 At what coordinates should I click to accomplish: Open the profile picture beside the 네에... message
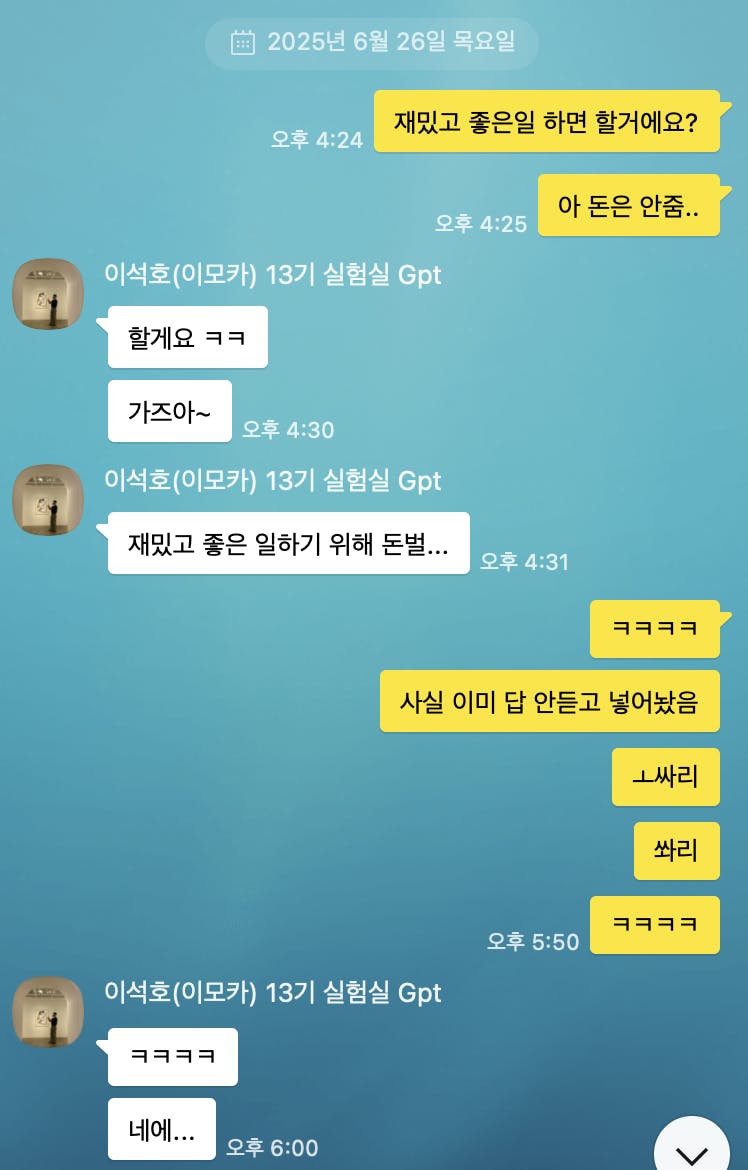[x=48, y=1011]
